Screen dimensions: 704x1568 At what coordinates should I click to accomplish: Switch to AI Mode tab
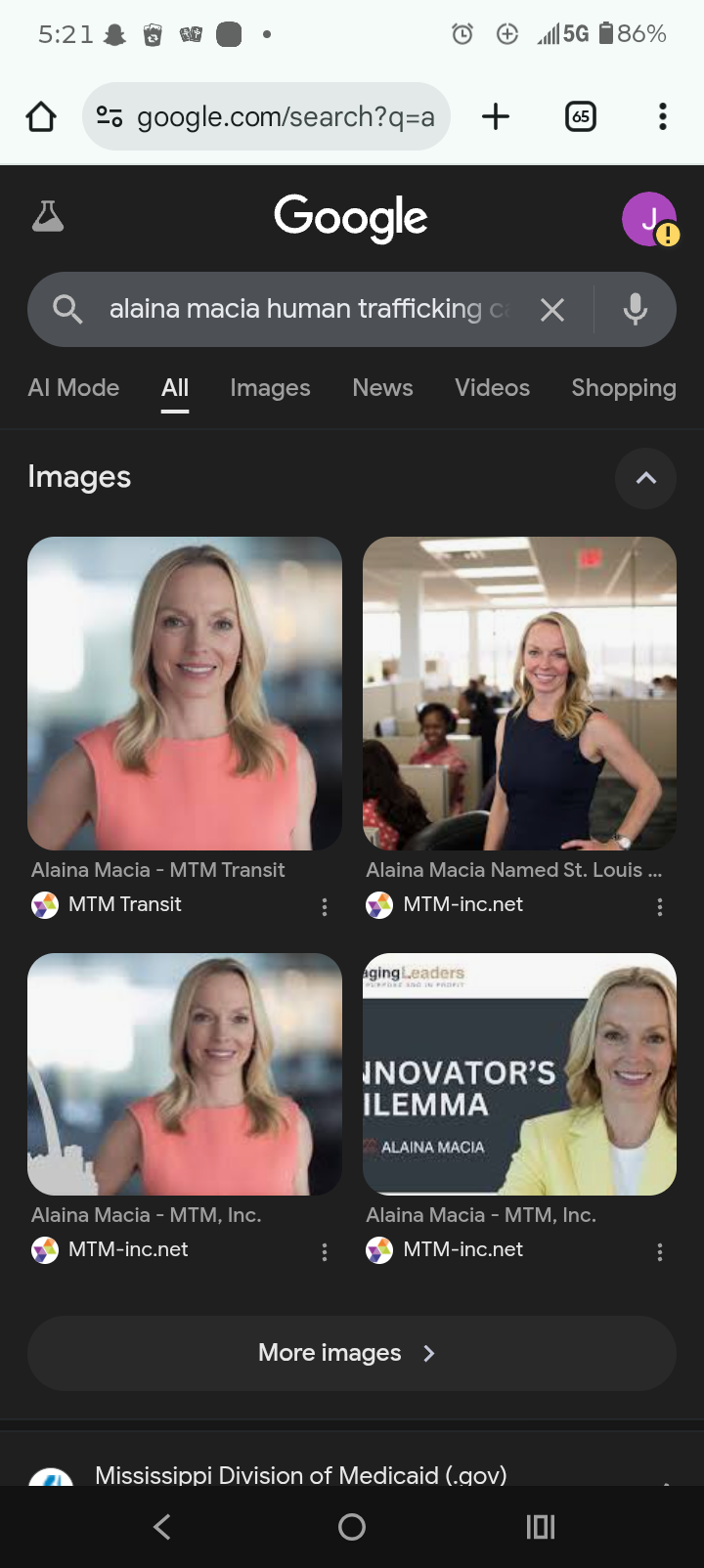coord(73,388)
